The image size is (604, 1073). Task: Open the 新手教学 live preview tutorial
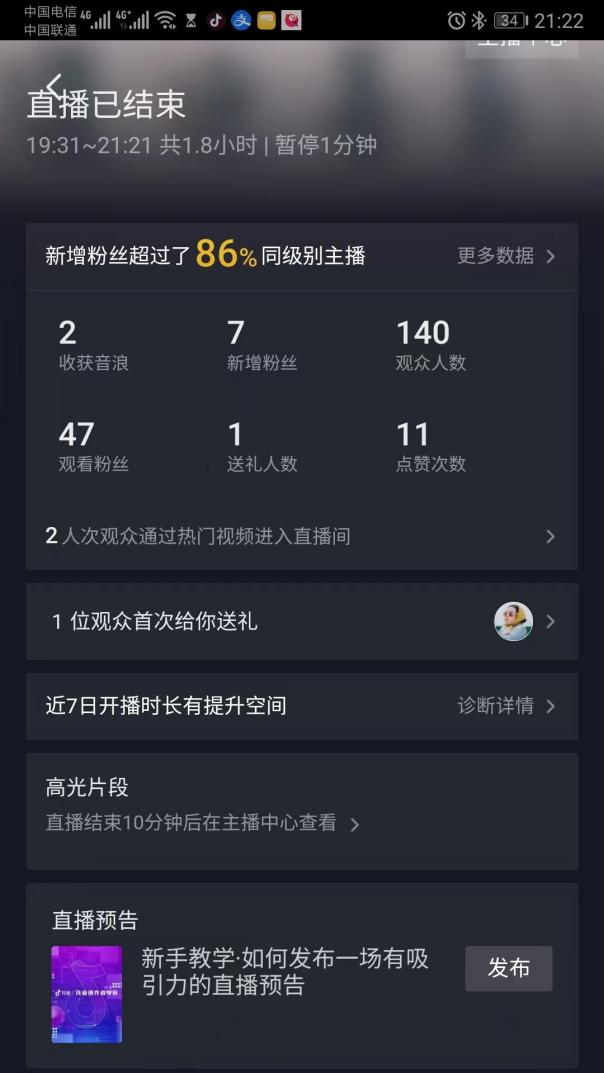(x=284, y=972)
